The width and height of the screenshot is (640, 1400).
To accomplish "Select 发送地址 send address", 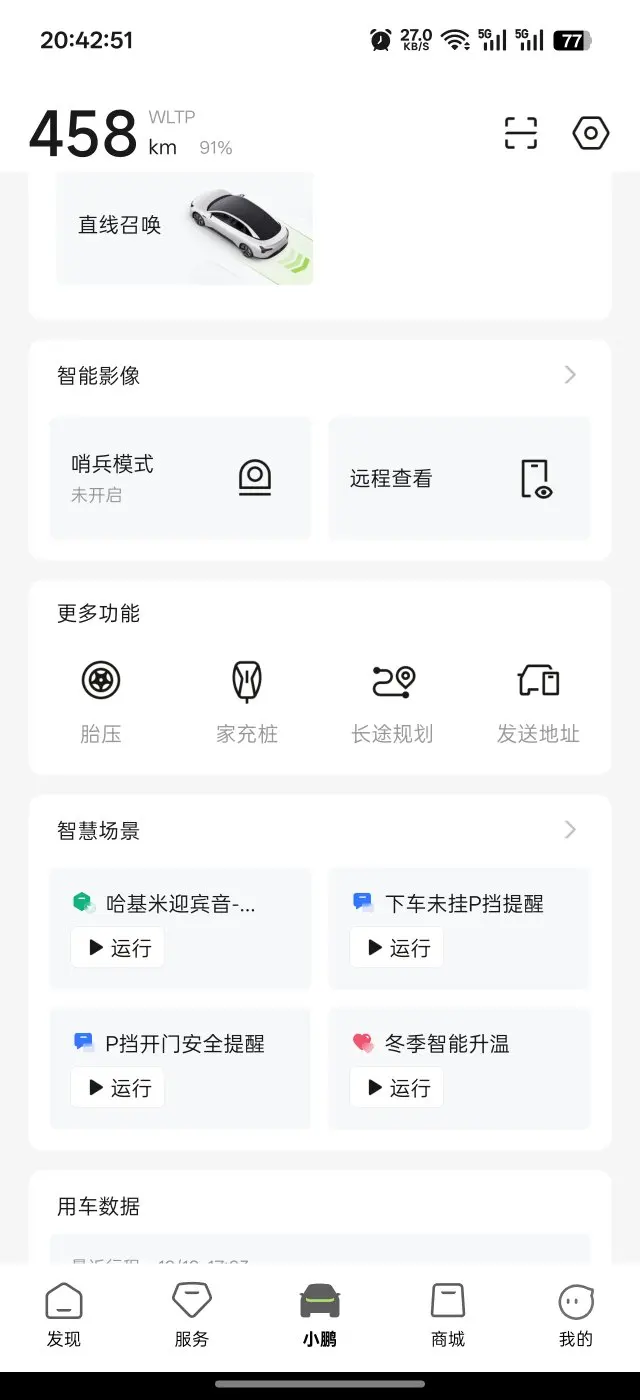I will [x=538, y=700].
